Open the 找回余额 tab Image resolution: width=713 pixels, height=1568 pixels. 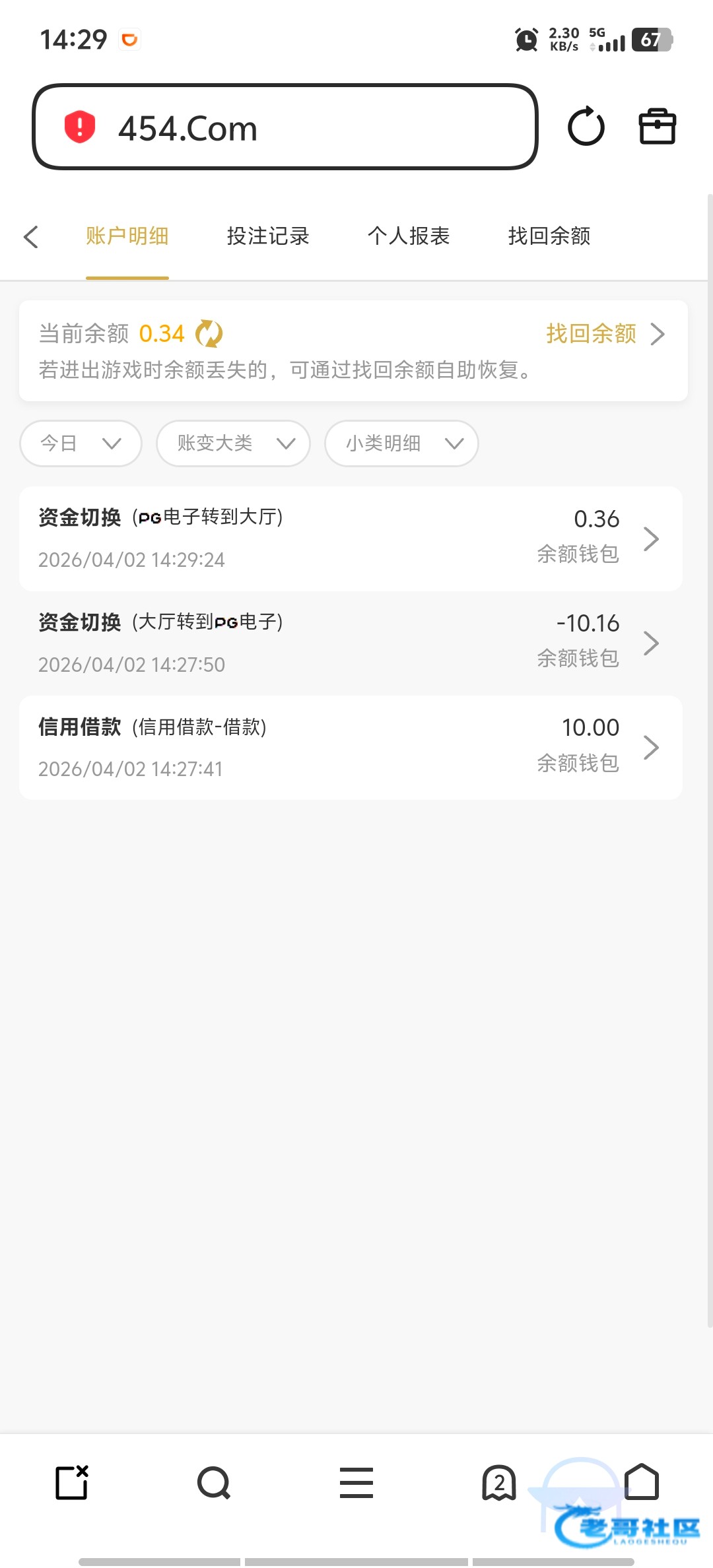click(549, 236)
